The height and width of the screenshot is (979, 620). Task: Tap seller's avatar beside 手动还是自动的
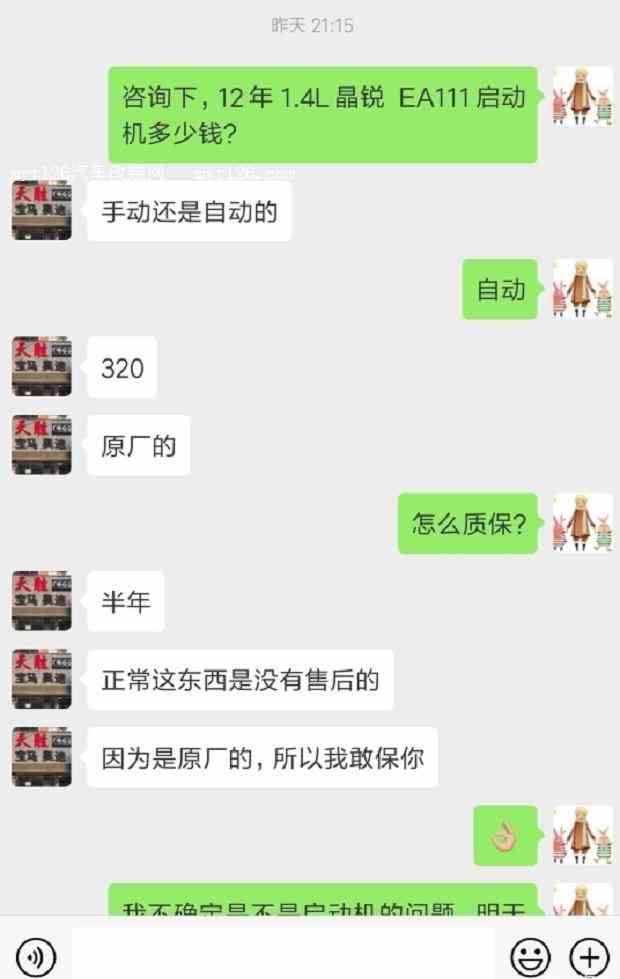[x=42, y=211]
